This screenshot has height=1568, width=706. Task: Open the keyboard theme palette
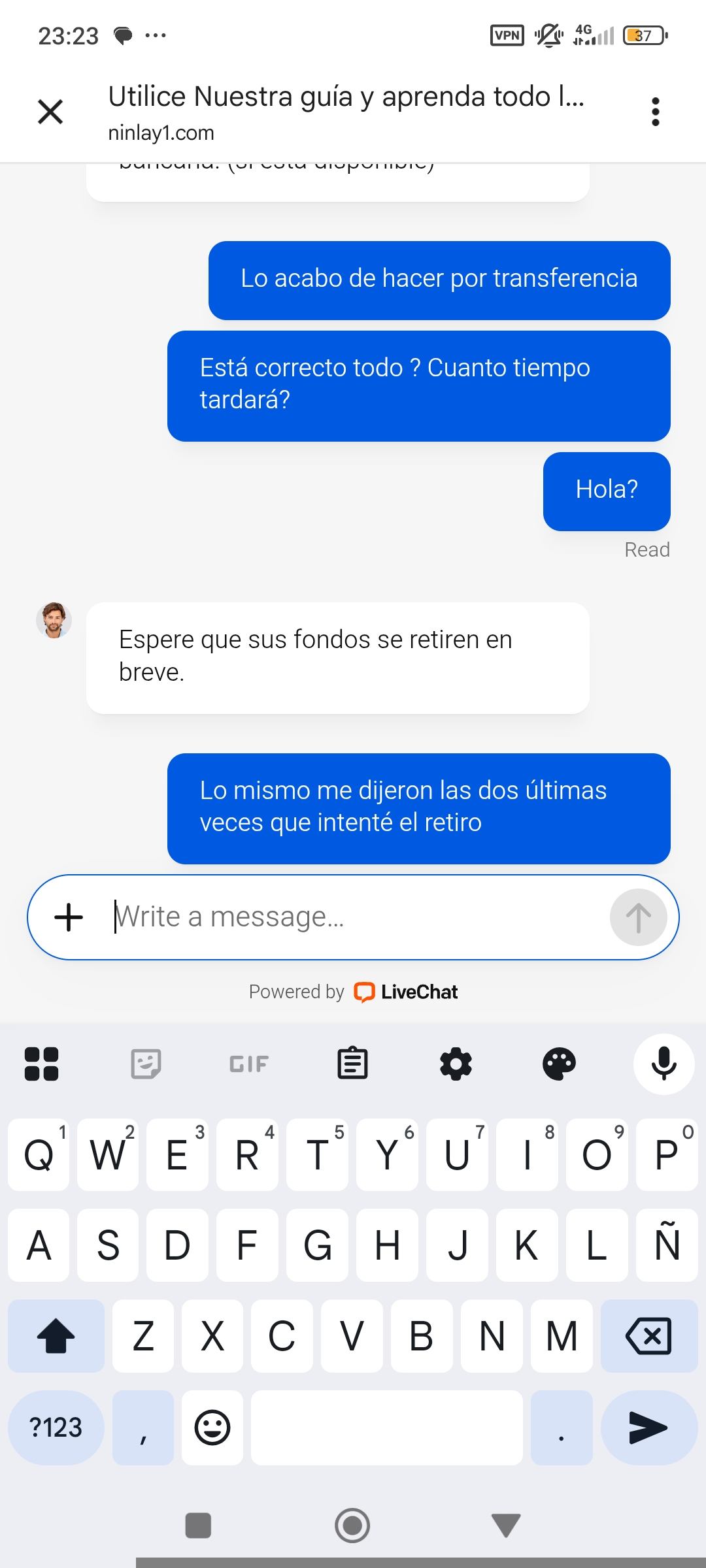click(559, 1064)
